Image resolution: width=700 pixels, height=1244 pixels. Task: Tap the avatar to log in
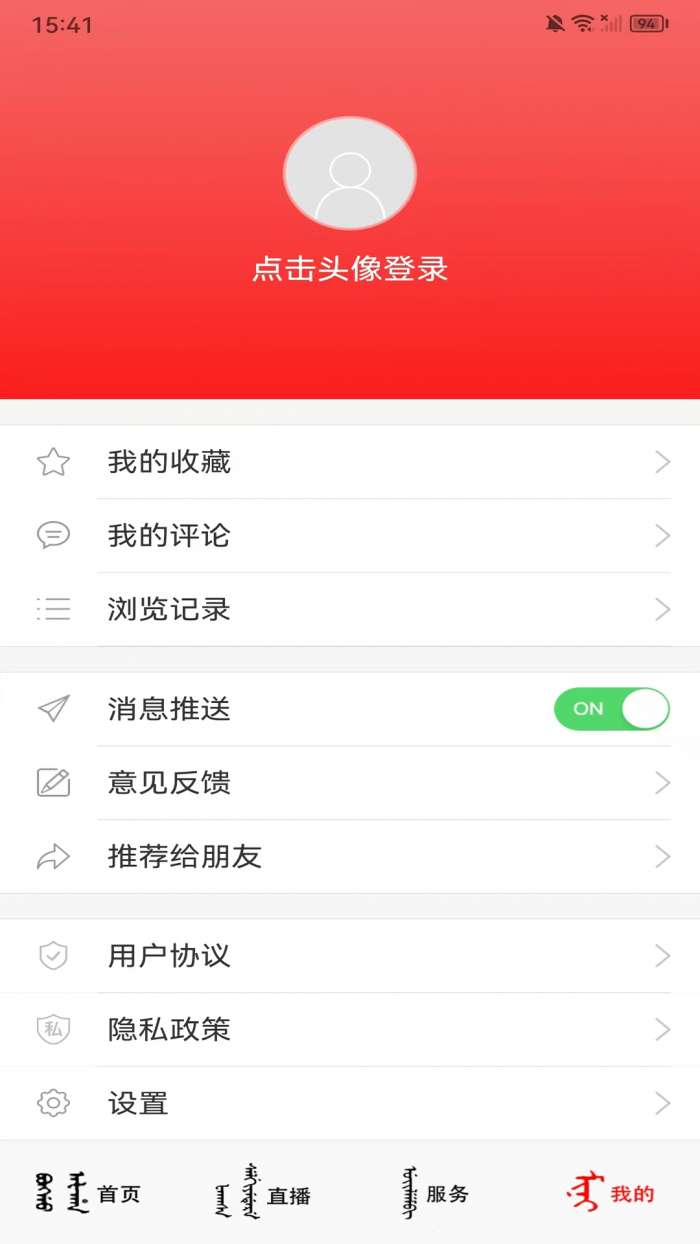pos(349,174)
